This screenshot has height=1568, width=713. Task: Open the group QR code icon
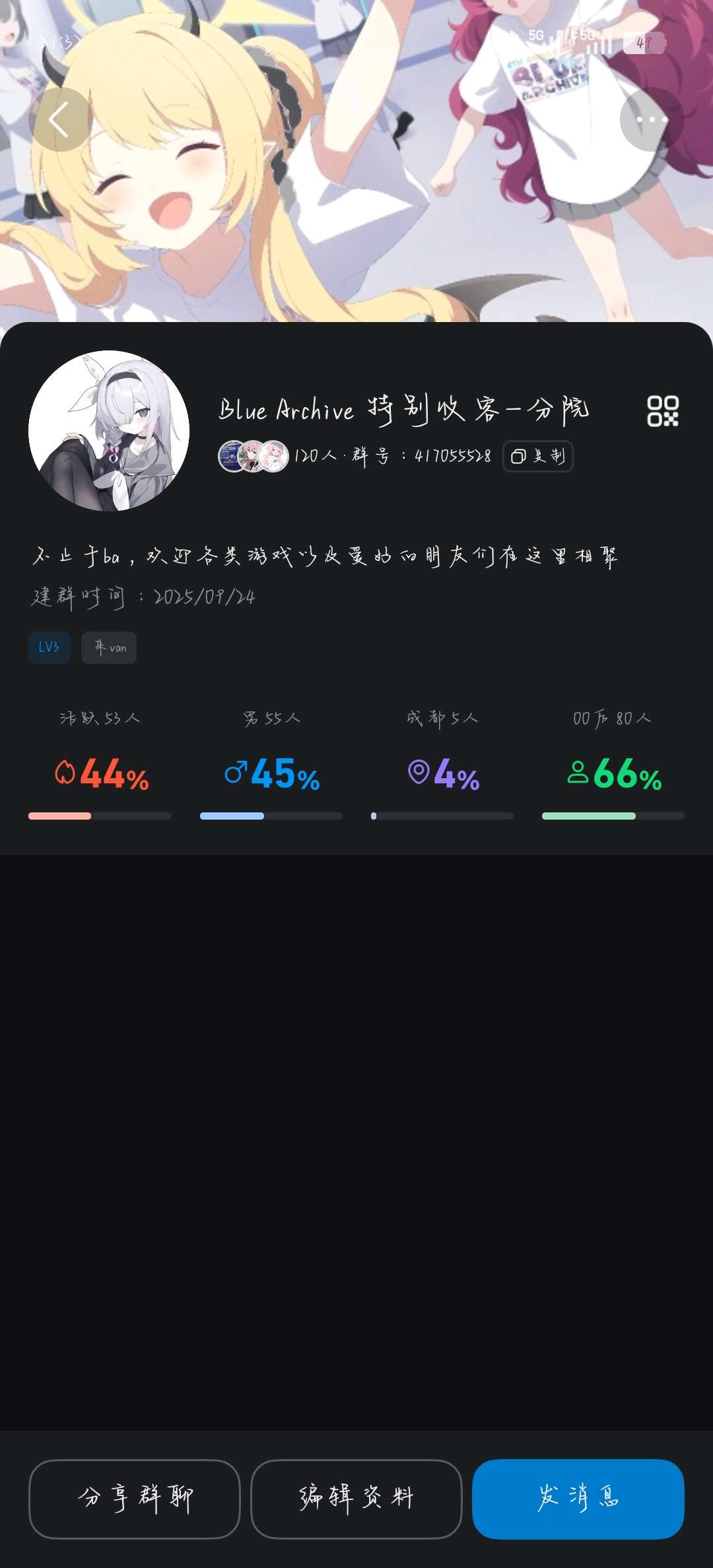point(663,411)
